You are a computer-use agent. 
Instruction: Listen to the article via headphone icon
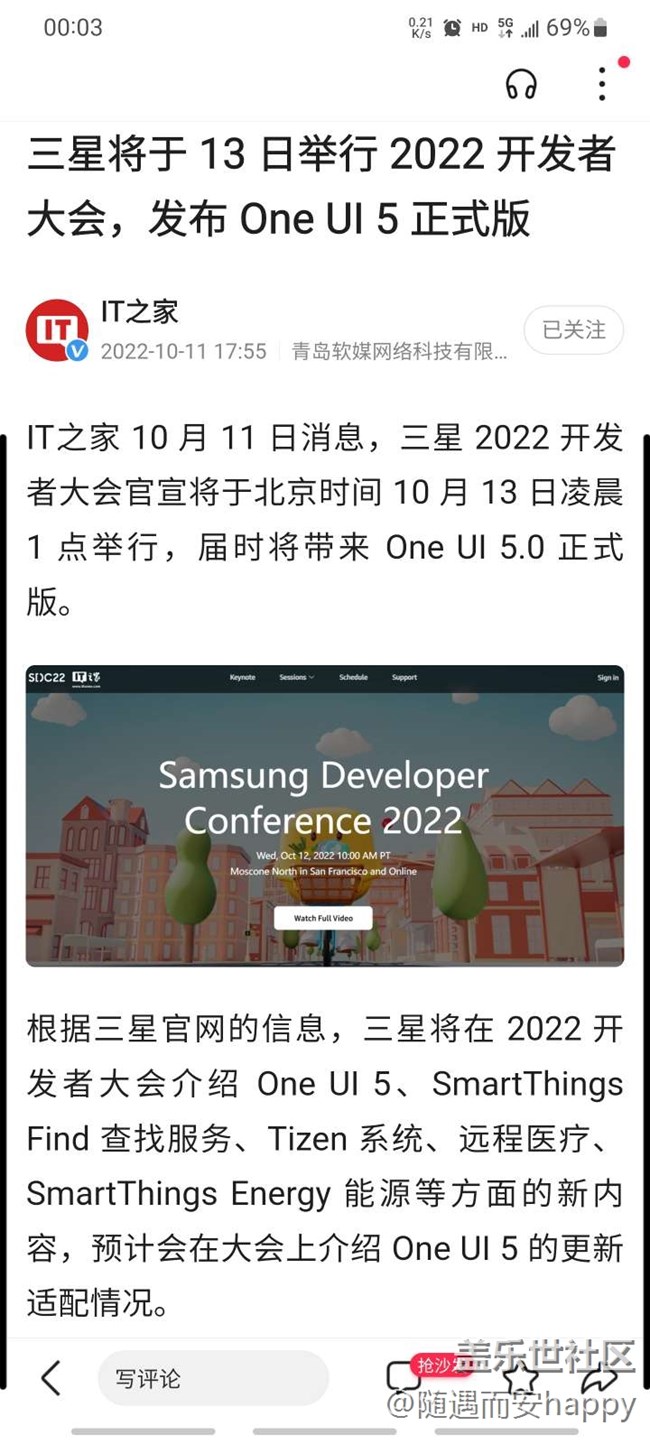521,84
